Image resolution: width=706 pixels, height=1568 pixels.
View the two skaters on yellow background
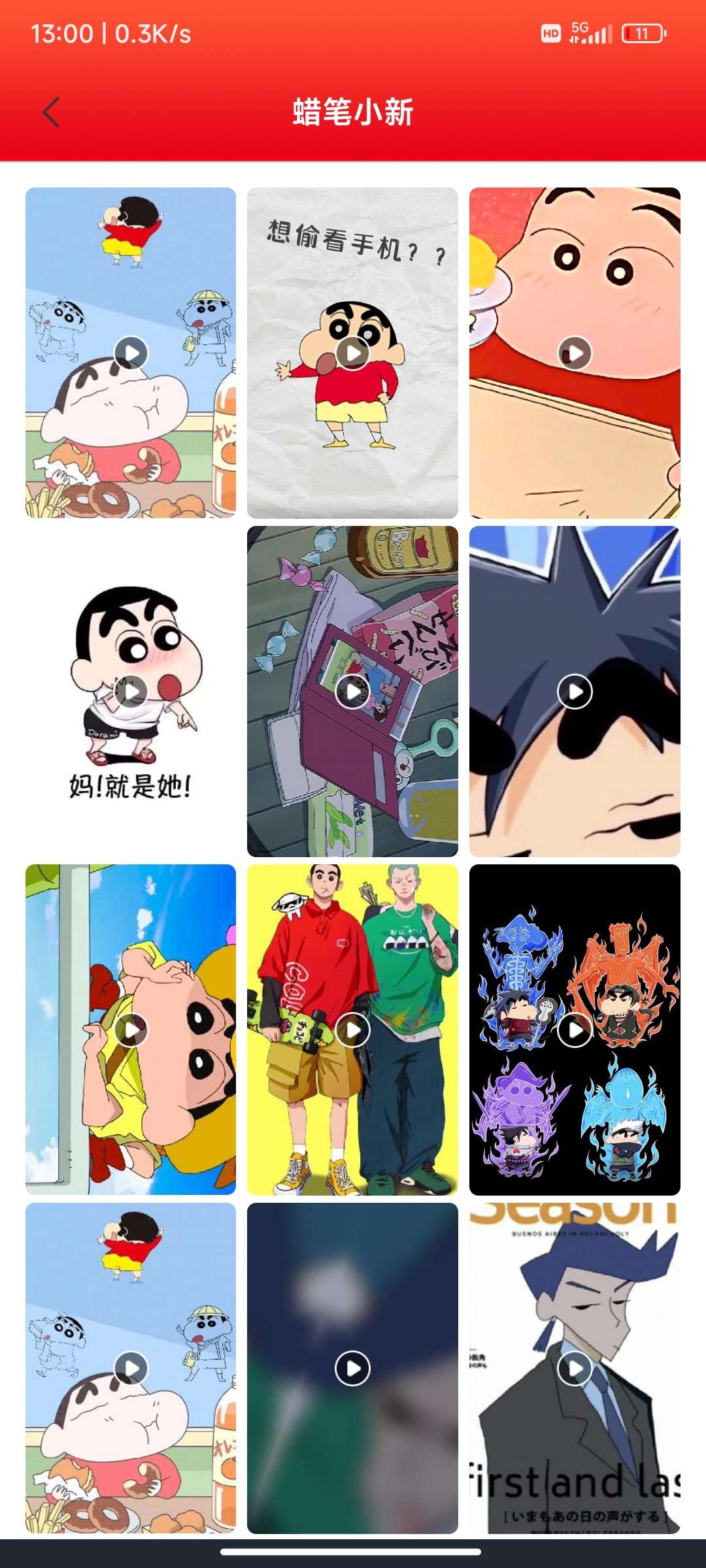(x=352, y=1030)
